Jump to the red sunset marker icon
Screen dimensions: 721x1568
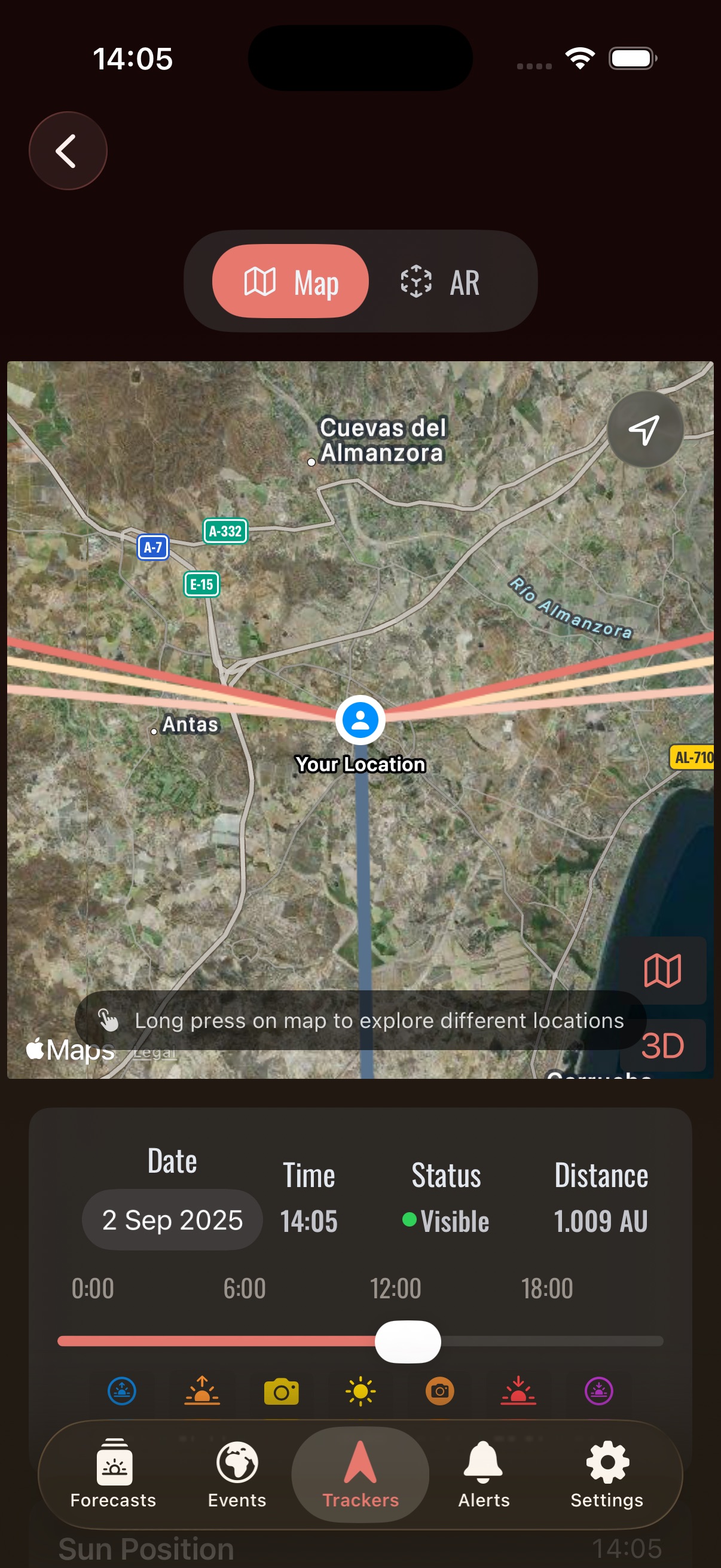pyautogui.click(x=518, y=1392)
